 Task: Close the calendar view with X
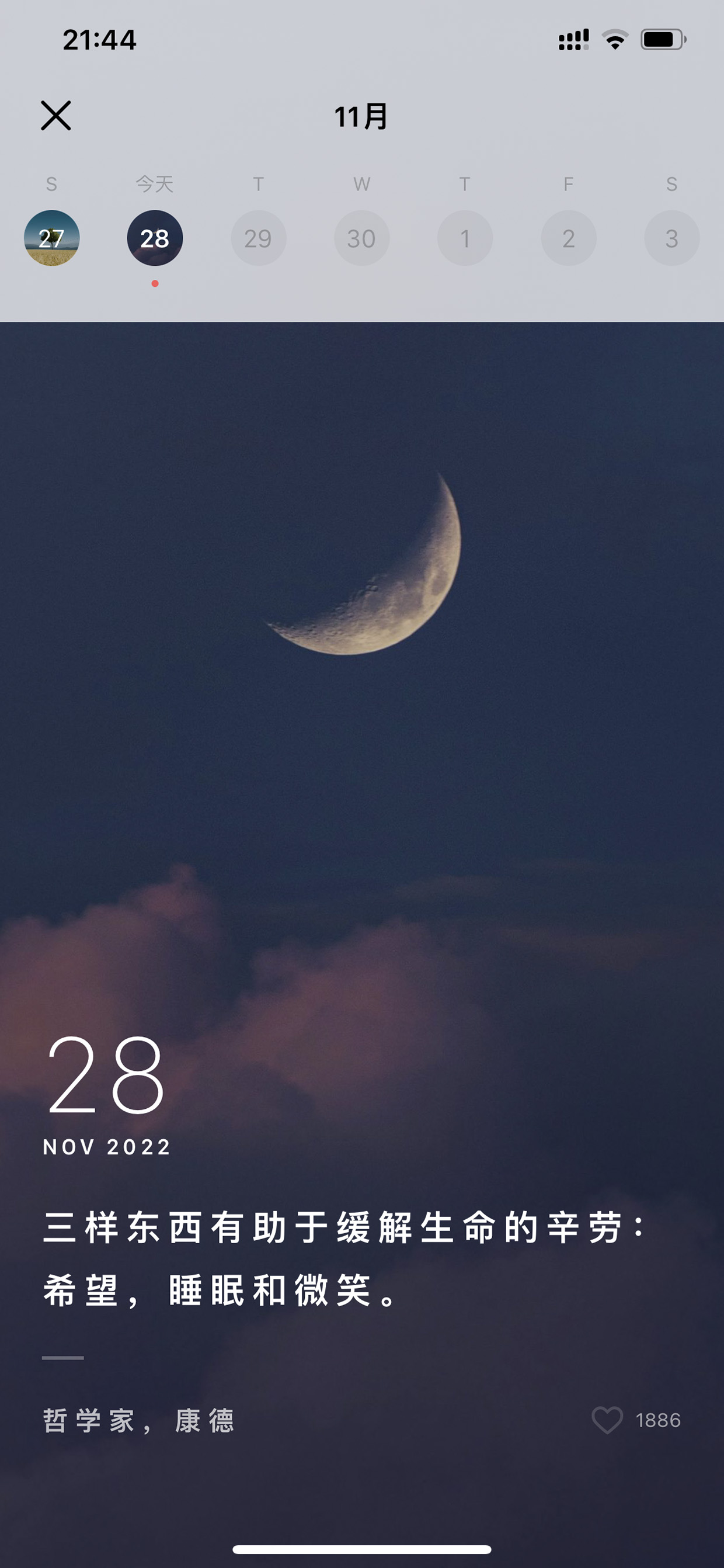pos(56,116)
